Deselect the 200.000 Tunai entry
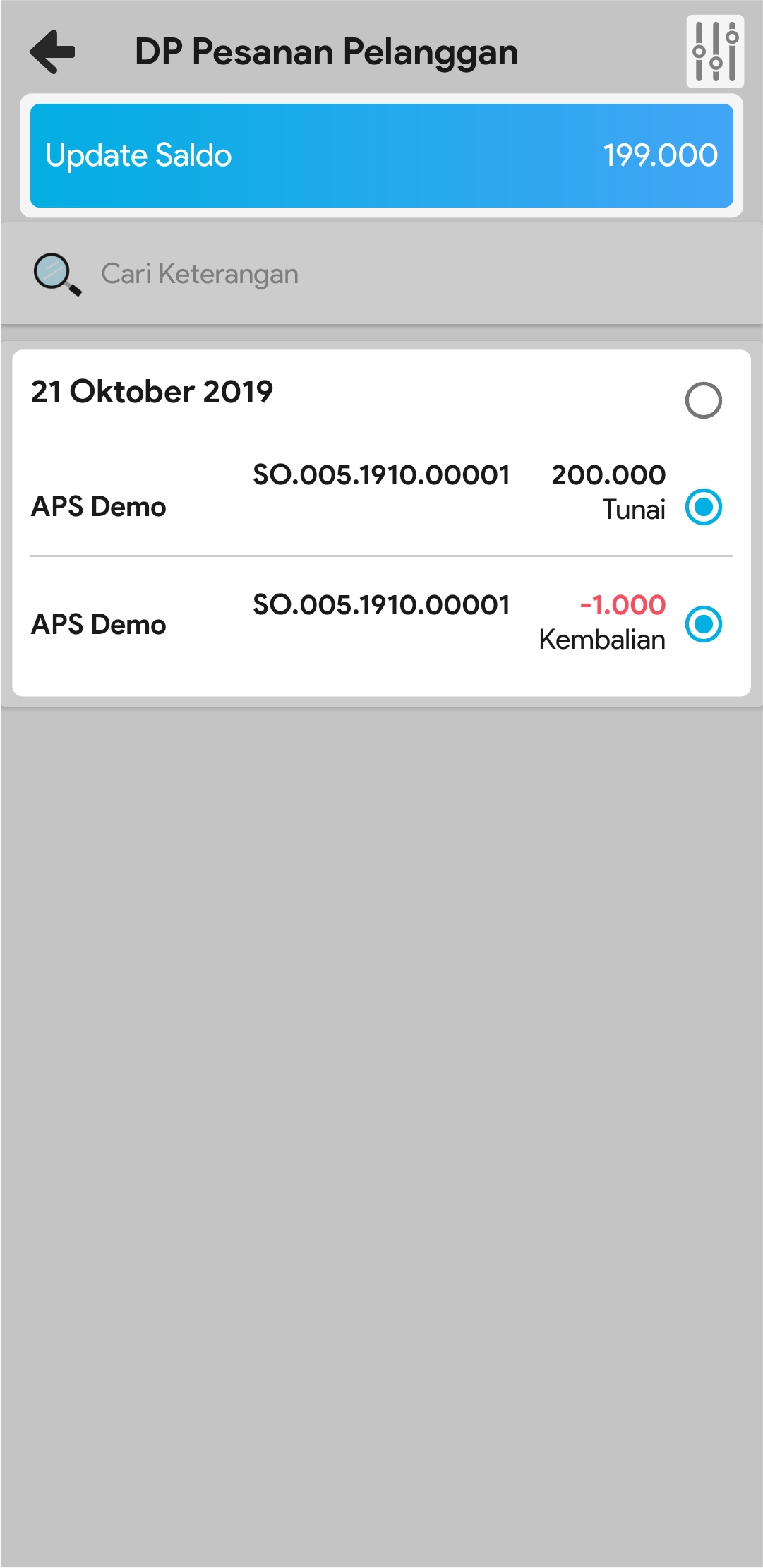Viewport: 763px width, 1568px height. tap(703, 507)
